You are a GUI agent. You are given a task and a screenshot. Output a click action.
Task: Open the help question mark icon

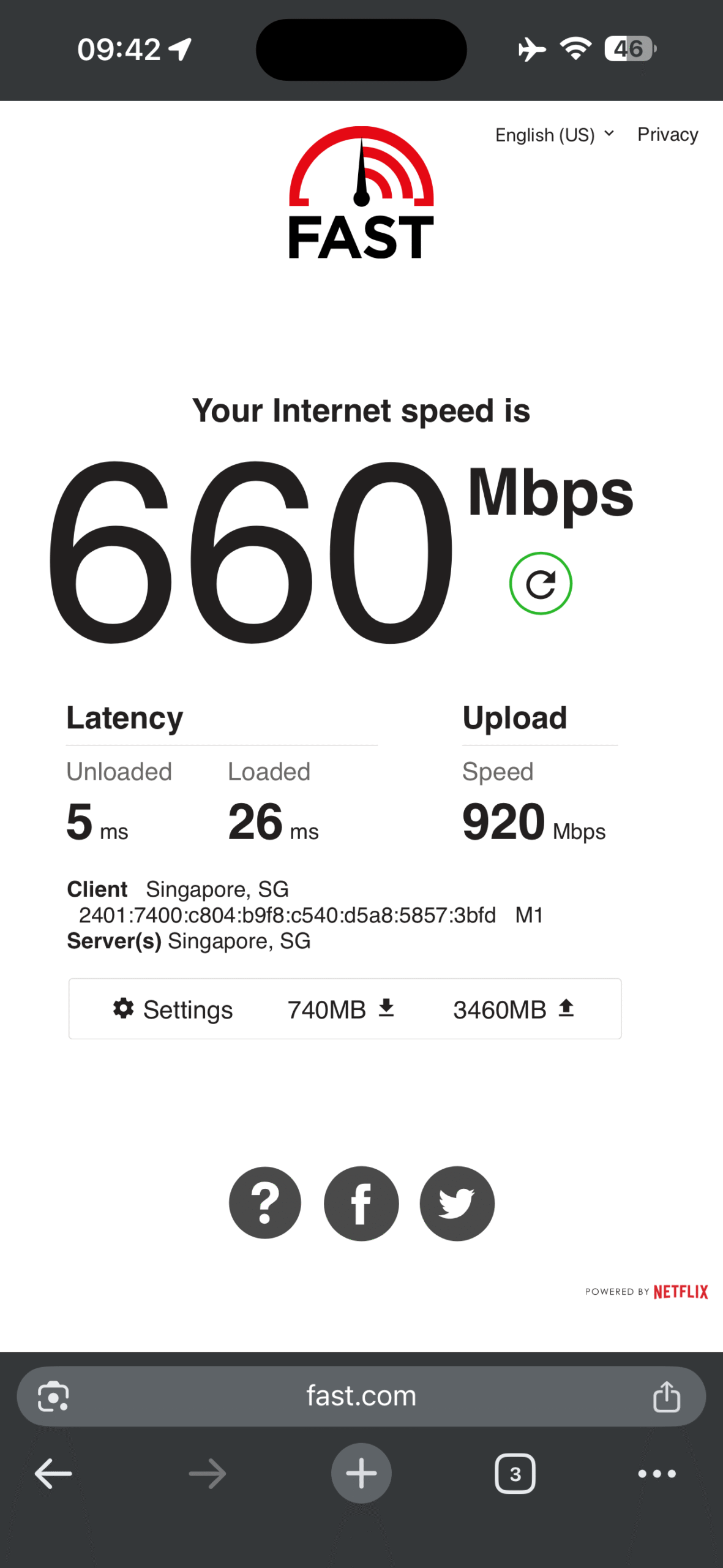pos(265,1204)
